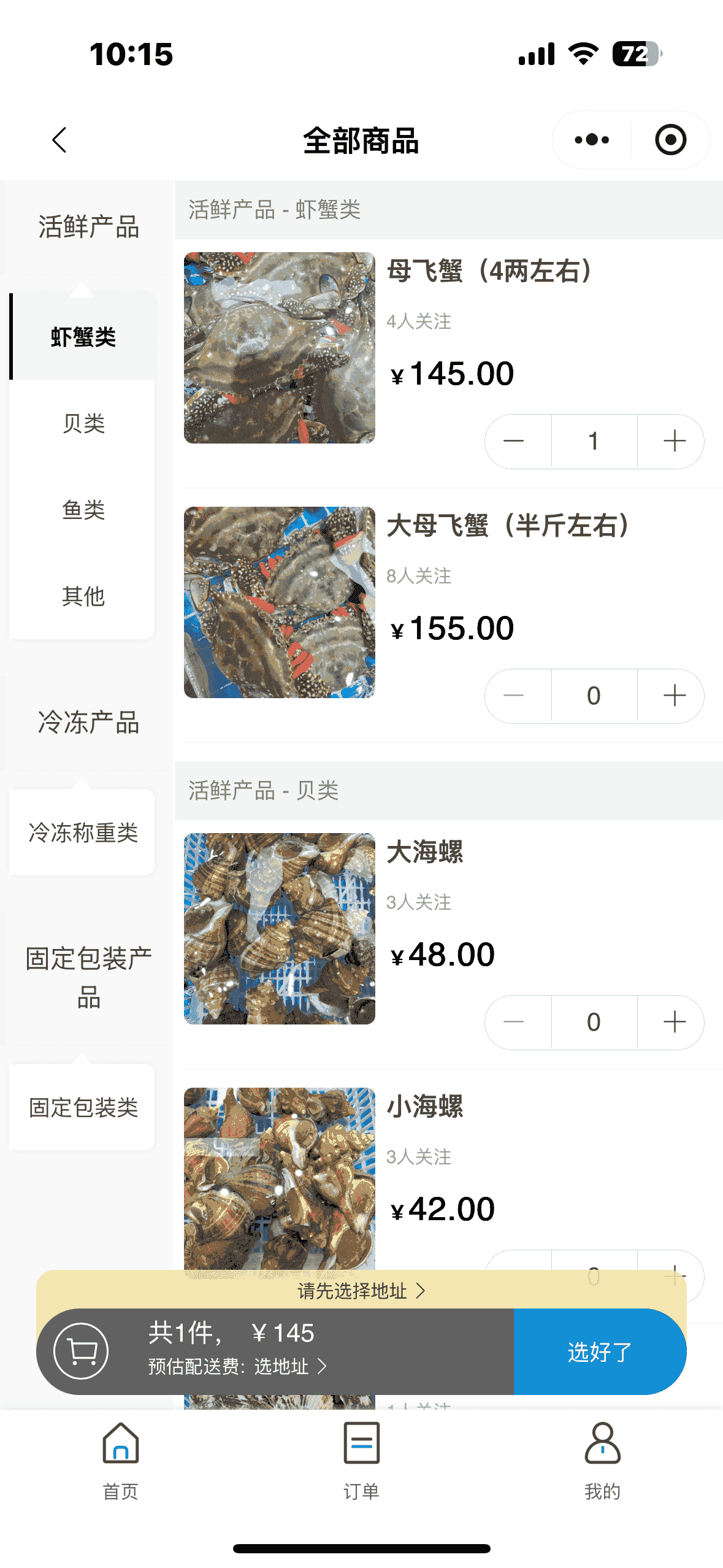Switch to the 鱼类 category
The image size is (723, 1568).
(x=83, y=510)
